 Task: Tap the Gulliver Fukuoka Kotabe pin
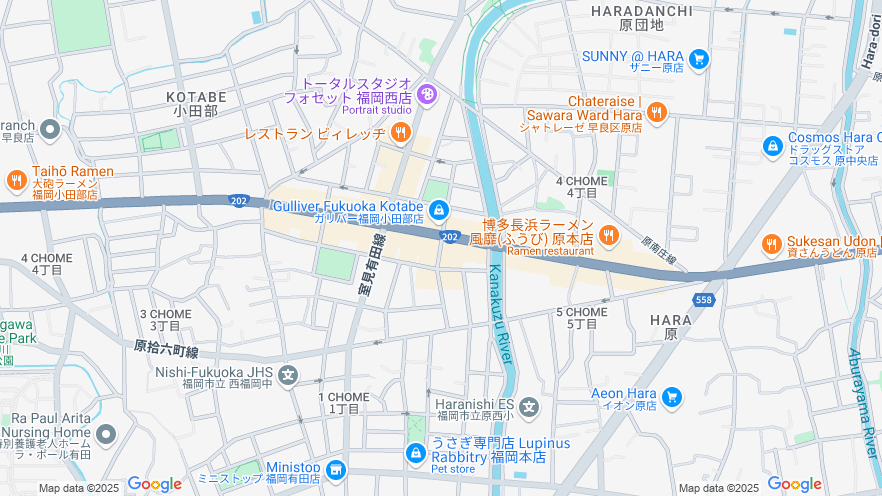[439, 210]
